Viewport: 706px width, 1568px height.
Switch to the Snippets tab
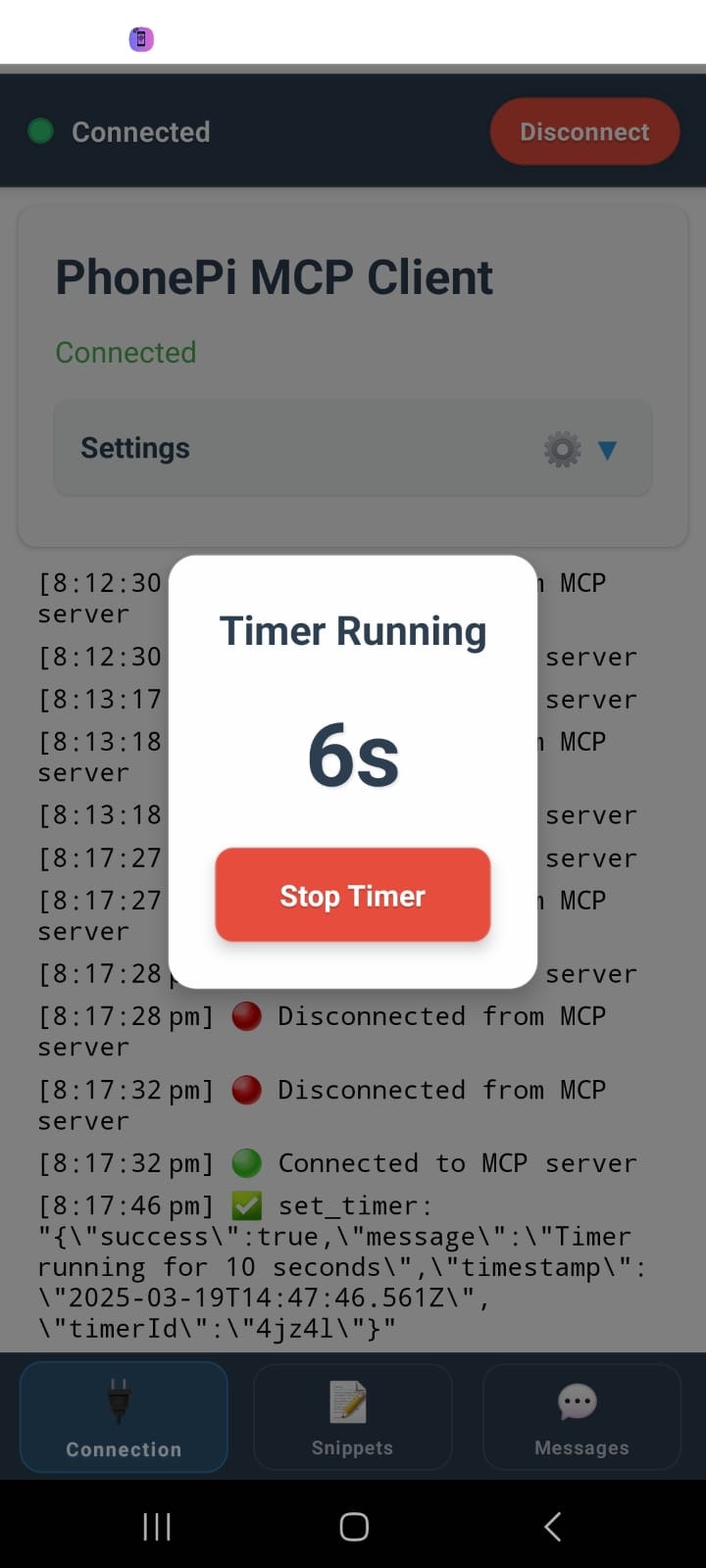click(352, 1417)
